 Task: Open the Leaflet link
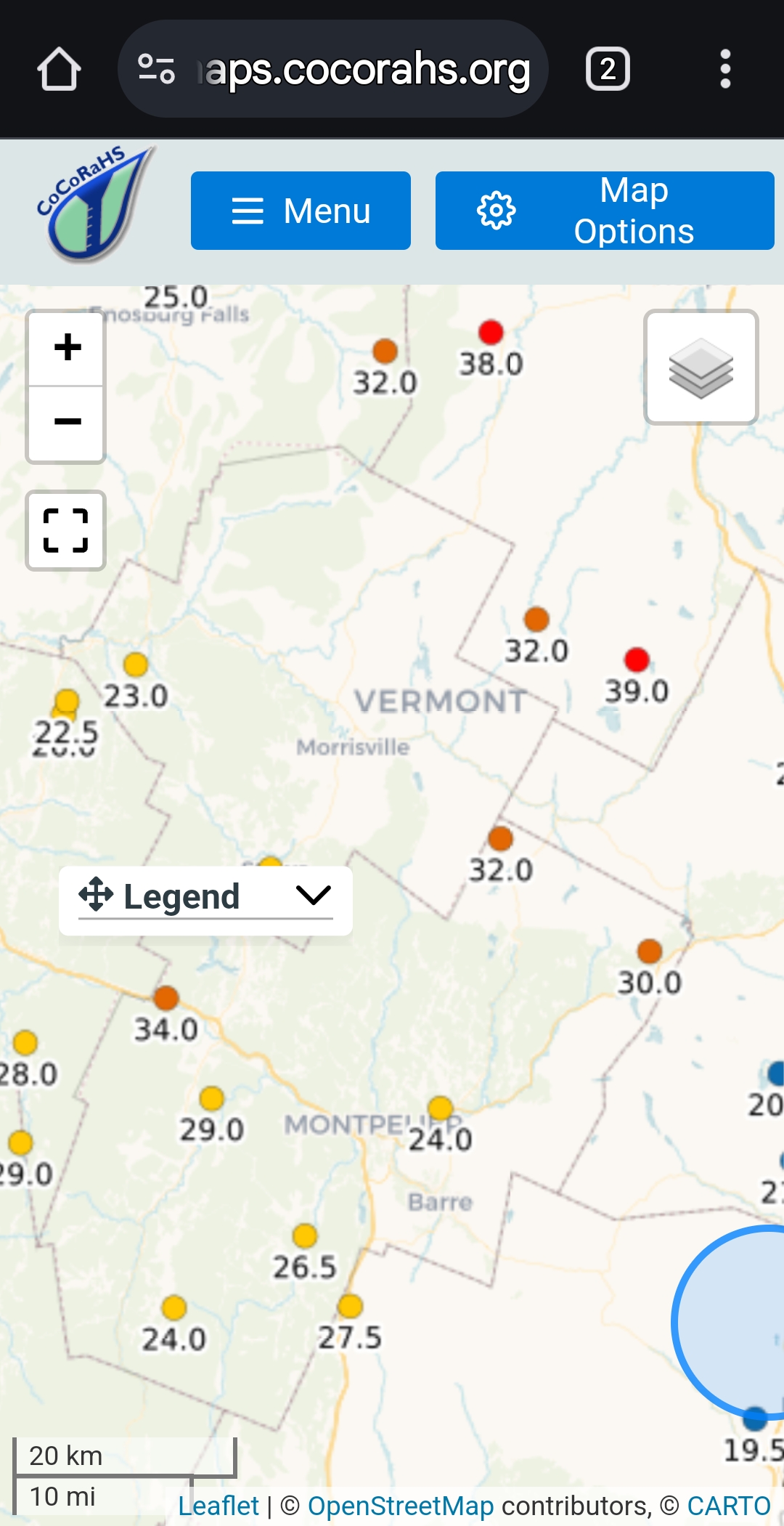pyautogui.click(x=219, y=1506)
